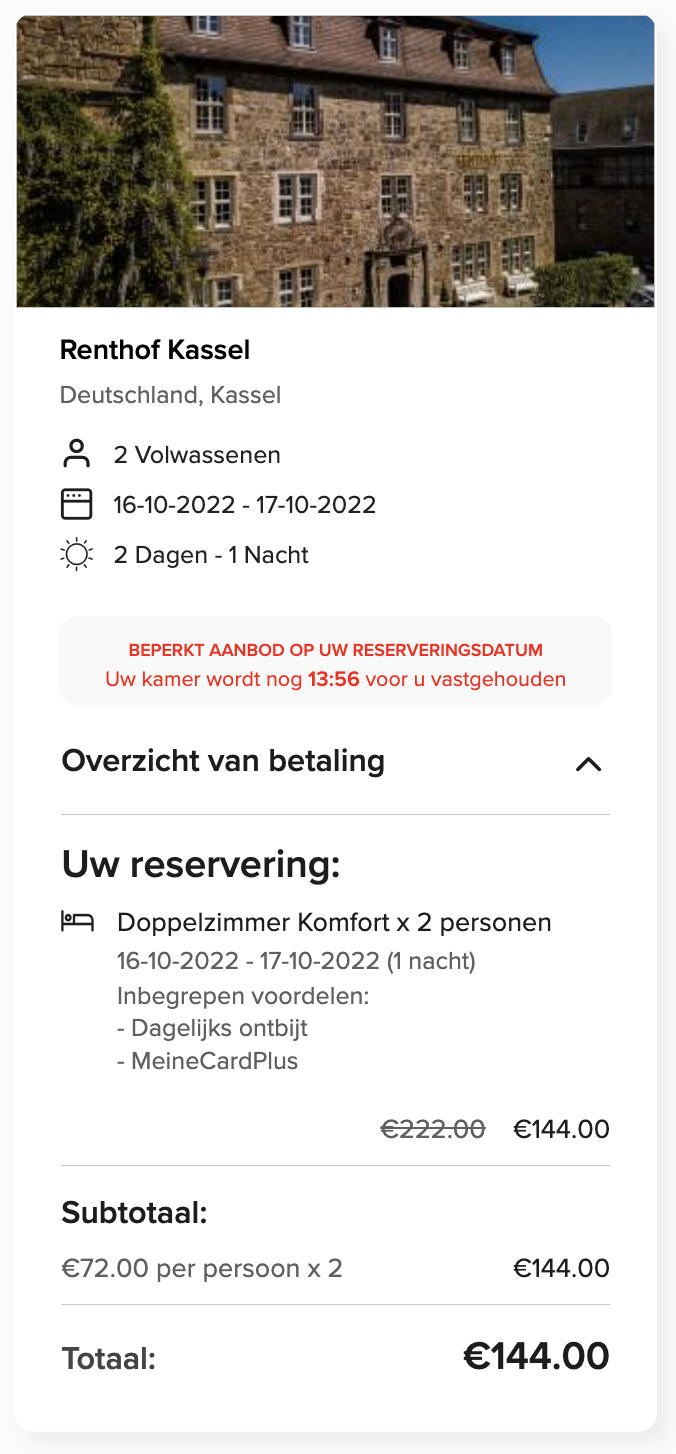Collapse the Overzicht van betaling section

click(588, 764)
